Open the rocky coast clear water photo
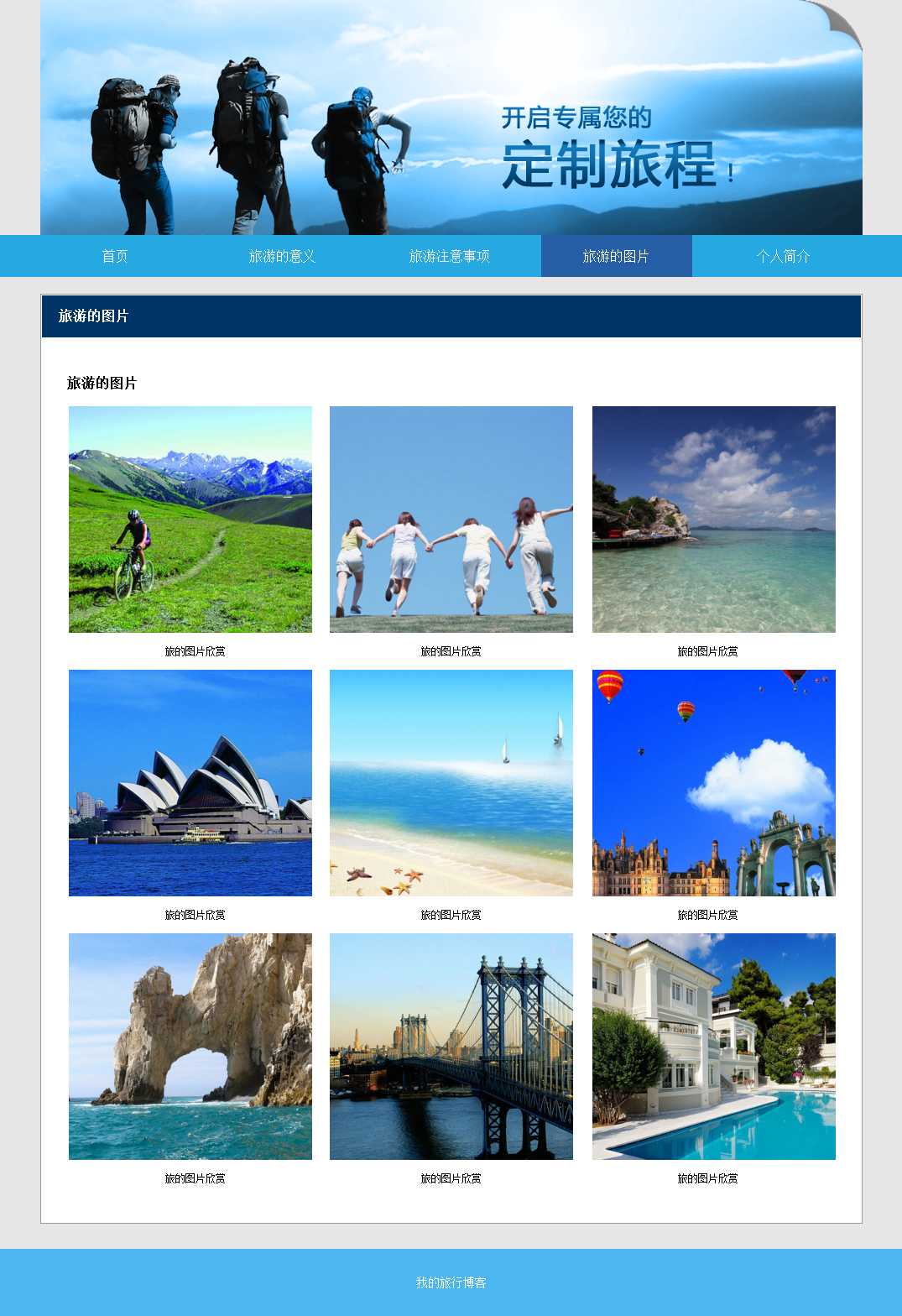This screenshot has height=1316, width=902. click(x=713, y=520)
